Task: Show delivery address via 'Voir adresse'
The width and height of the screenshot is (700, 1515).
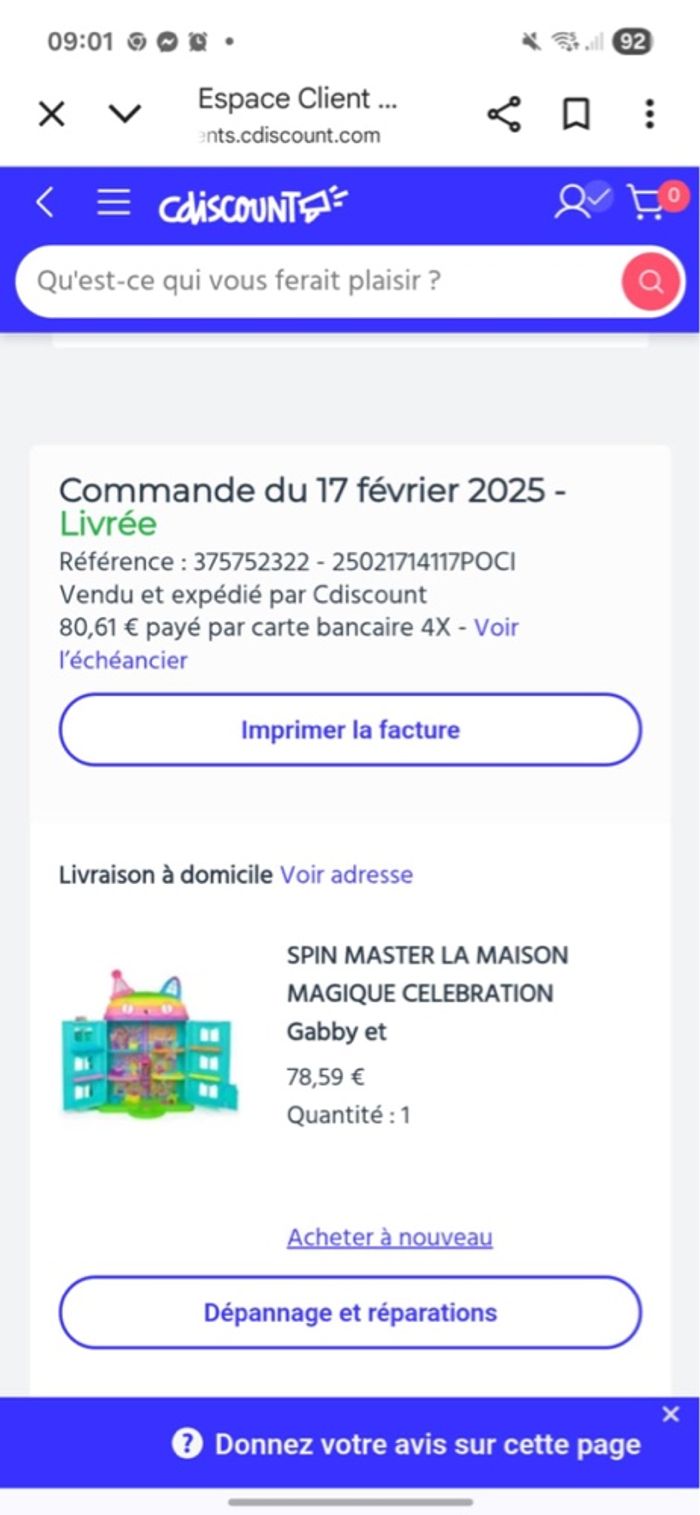Action: tap(346, 875)
